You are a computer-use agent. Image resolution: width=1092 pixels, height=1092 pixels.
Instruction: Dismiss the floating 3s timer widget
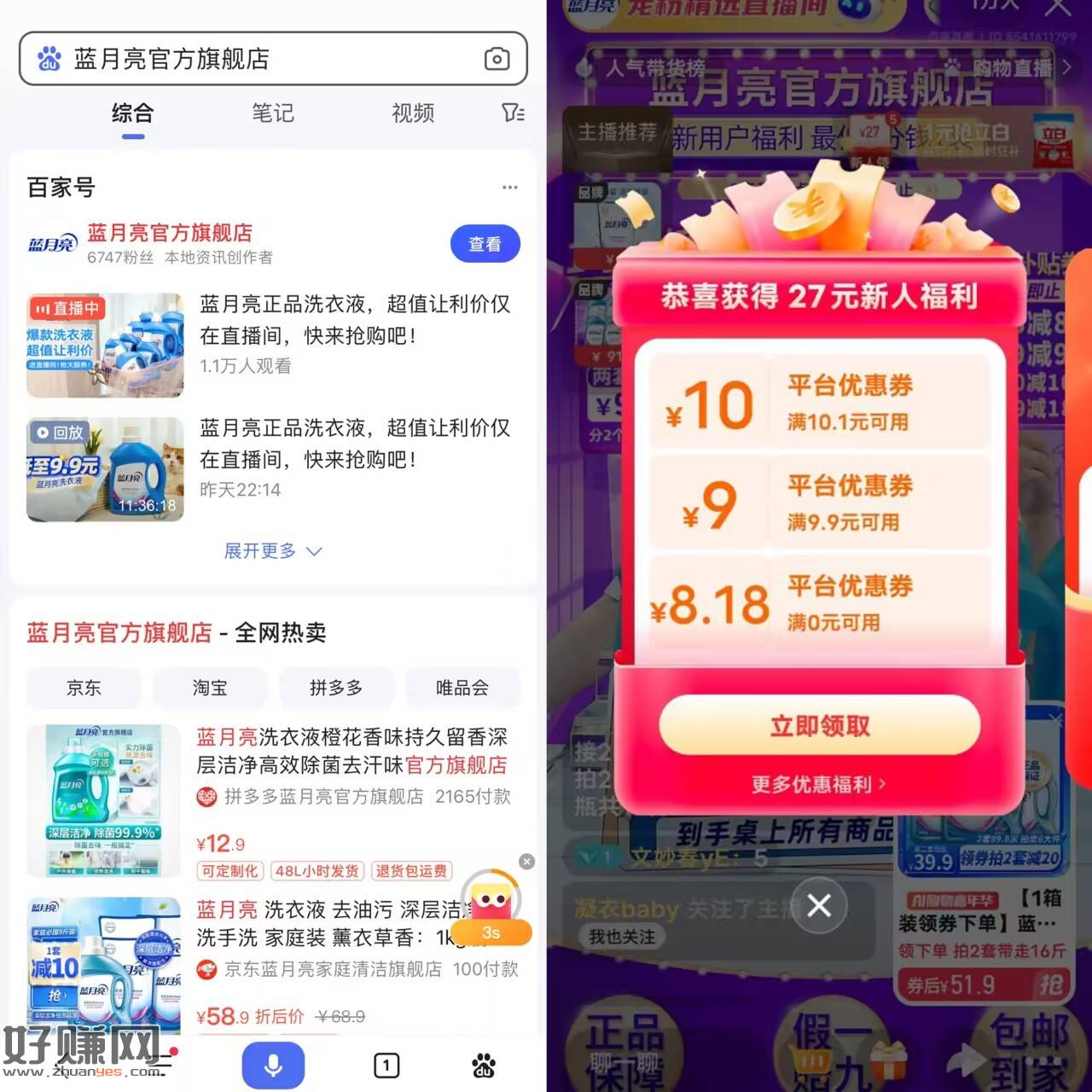point(527,862)
